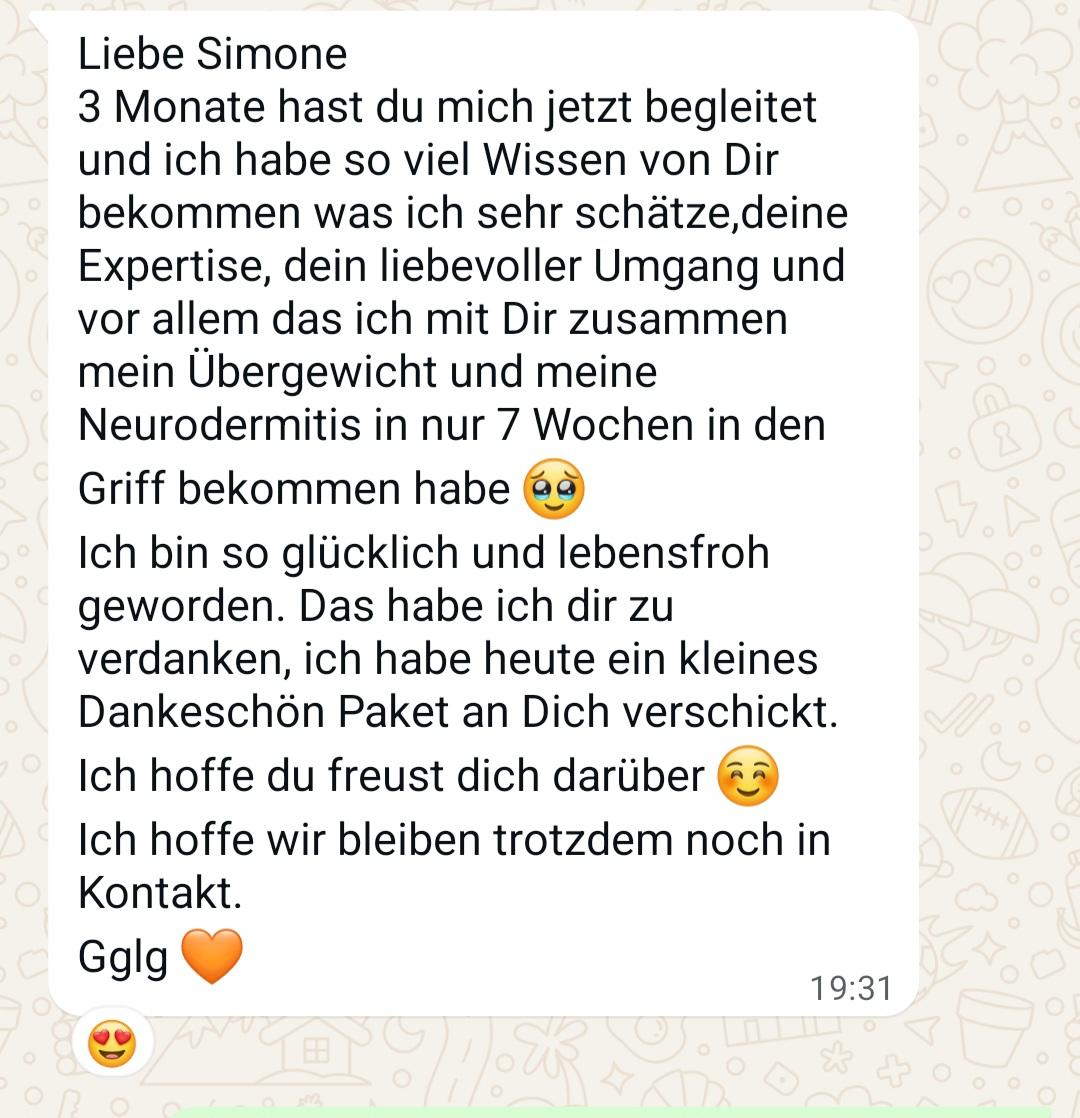Open the heart-eyes reaction under the message
This screenshot has height=1118, width=1080.
tap(112, 1044)
